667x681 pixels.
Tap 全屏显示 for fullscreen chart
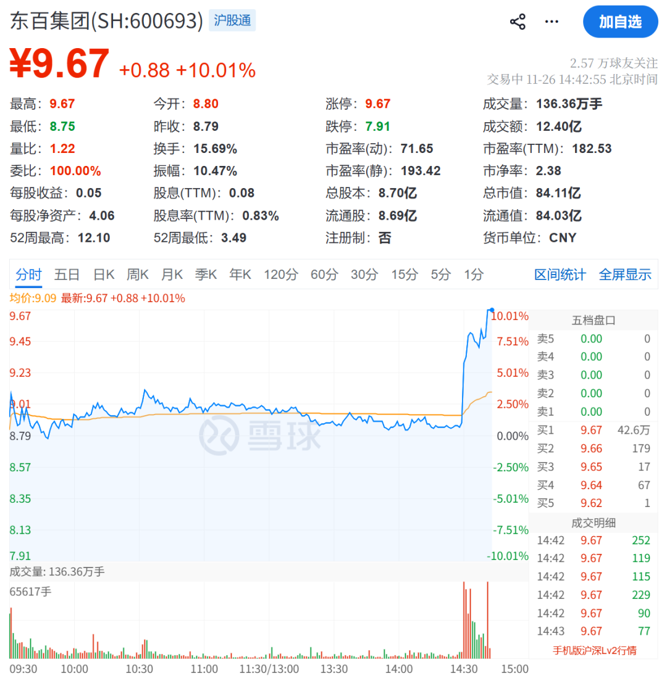(625, 274)
